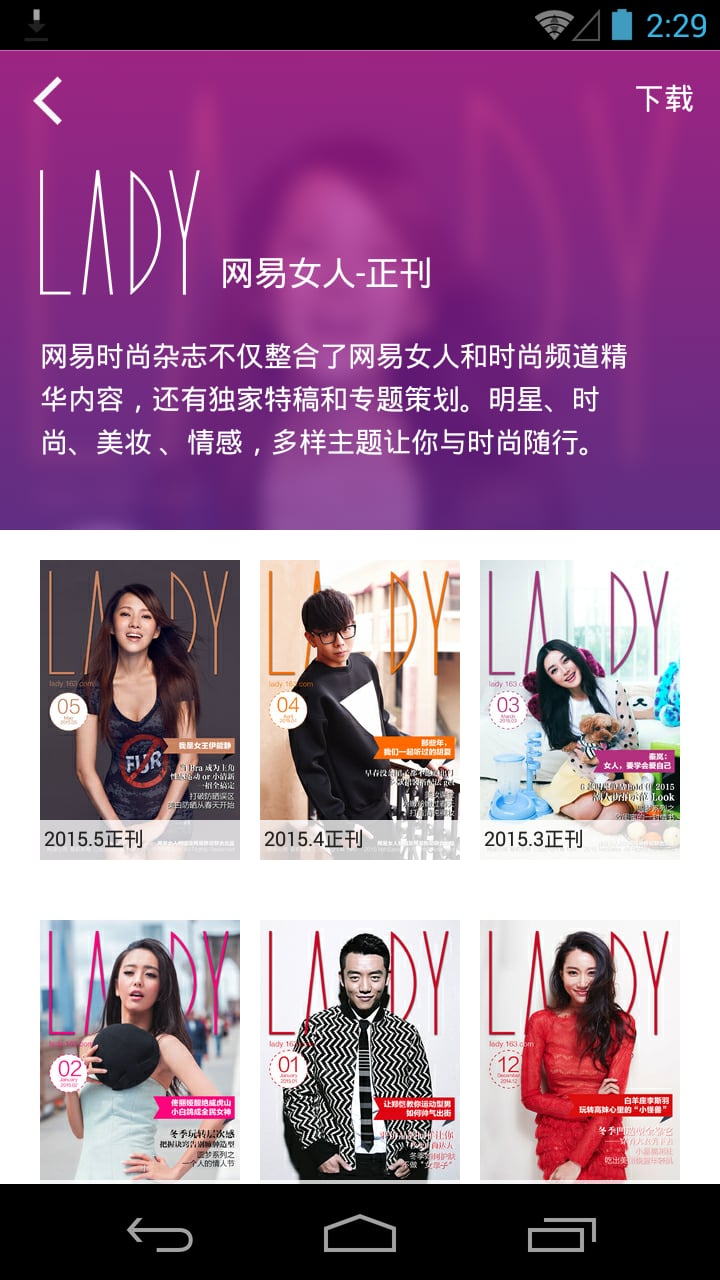Screen dimensions: 720x1280
Task: Tap the back arrow in the header
Action: coord(45,100)
